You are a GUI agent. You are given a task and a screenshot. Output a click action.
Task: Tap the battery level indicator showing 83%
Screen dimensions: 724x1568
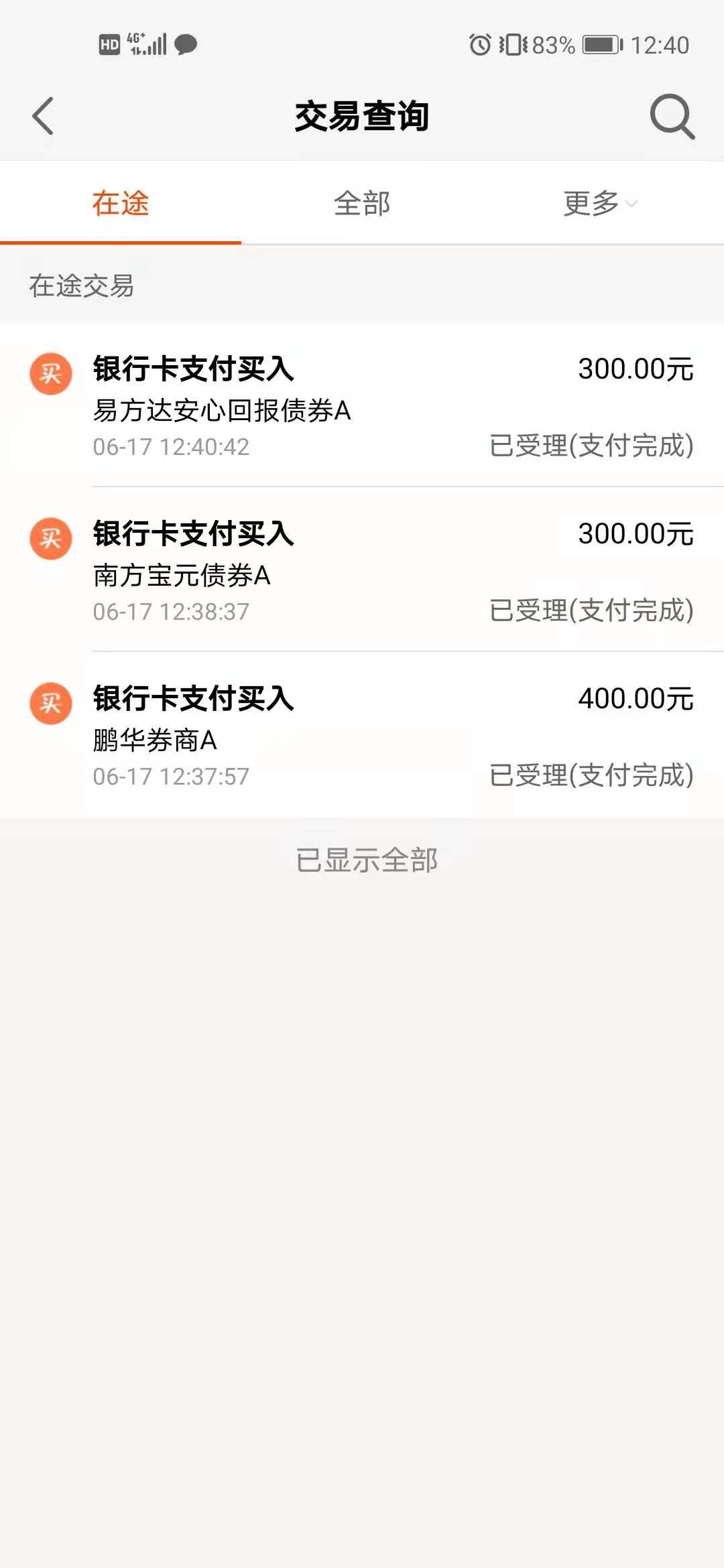click(x=599, y=44)
